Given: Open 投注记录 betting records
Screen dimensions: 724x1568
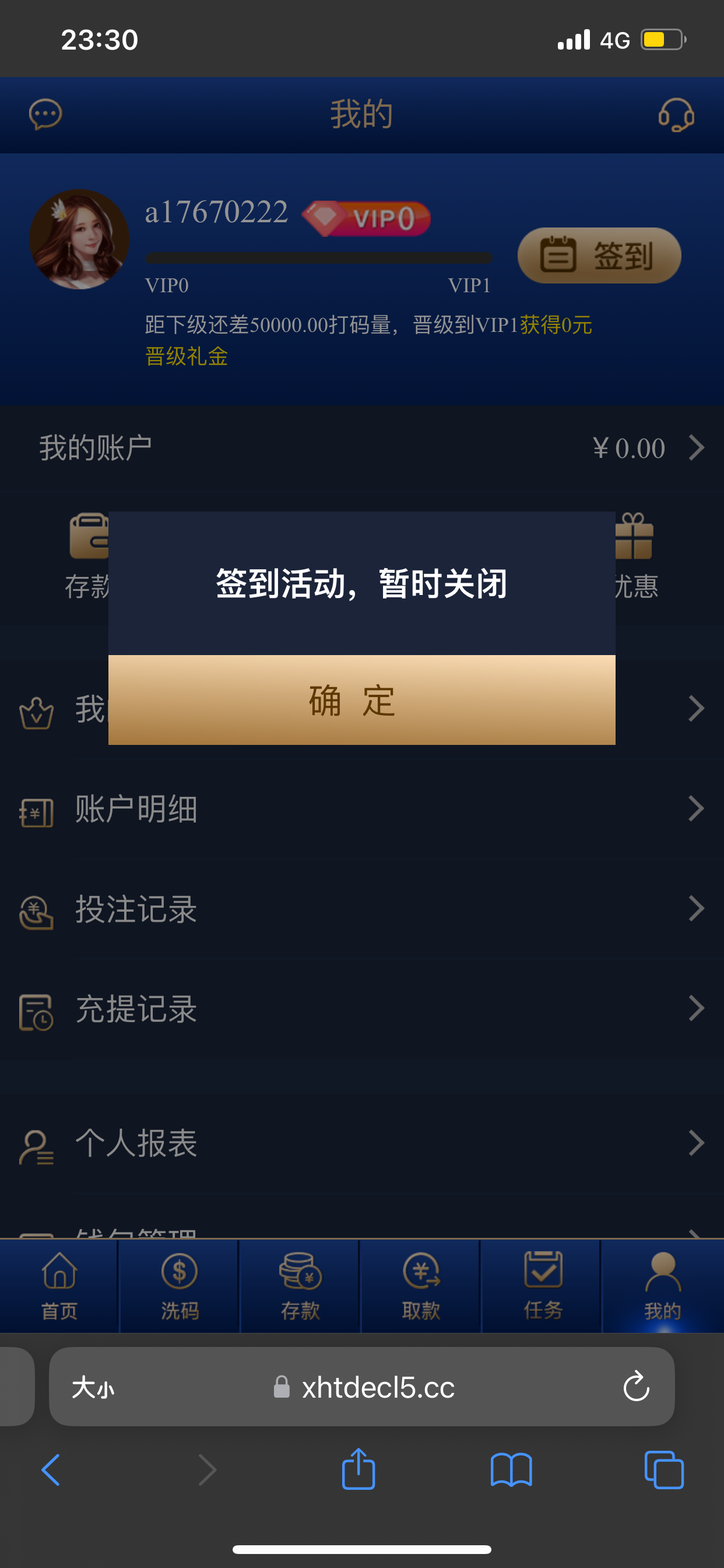Looking at the screenshot, I should tap(361, 909).
